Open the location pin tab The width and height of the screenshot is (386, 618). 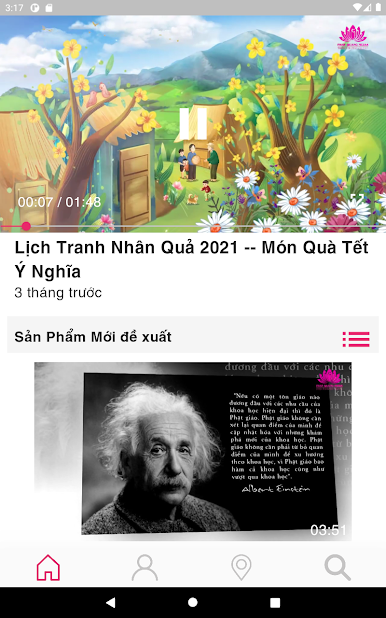point(241,568)
